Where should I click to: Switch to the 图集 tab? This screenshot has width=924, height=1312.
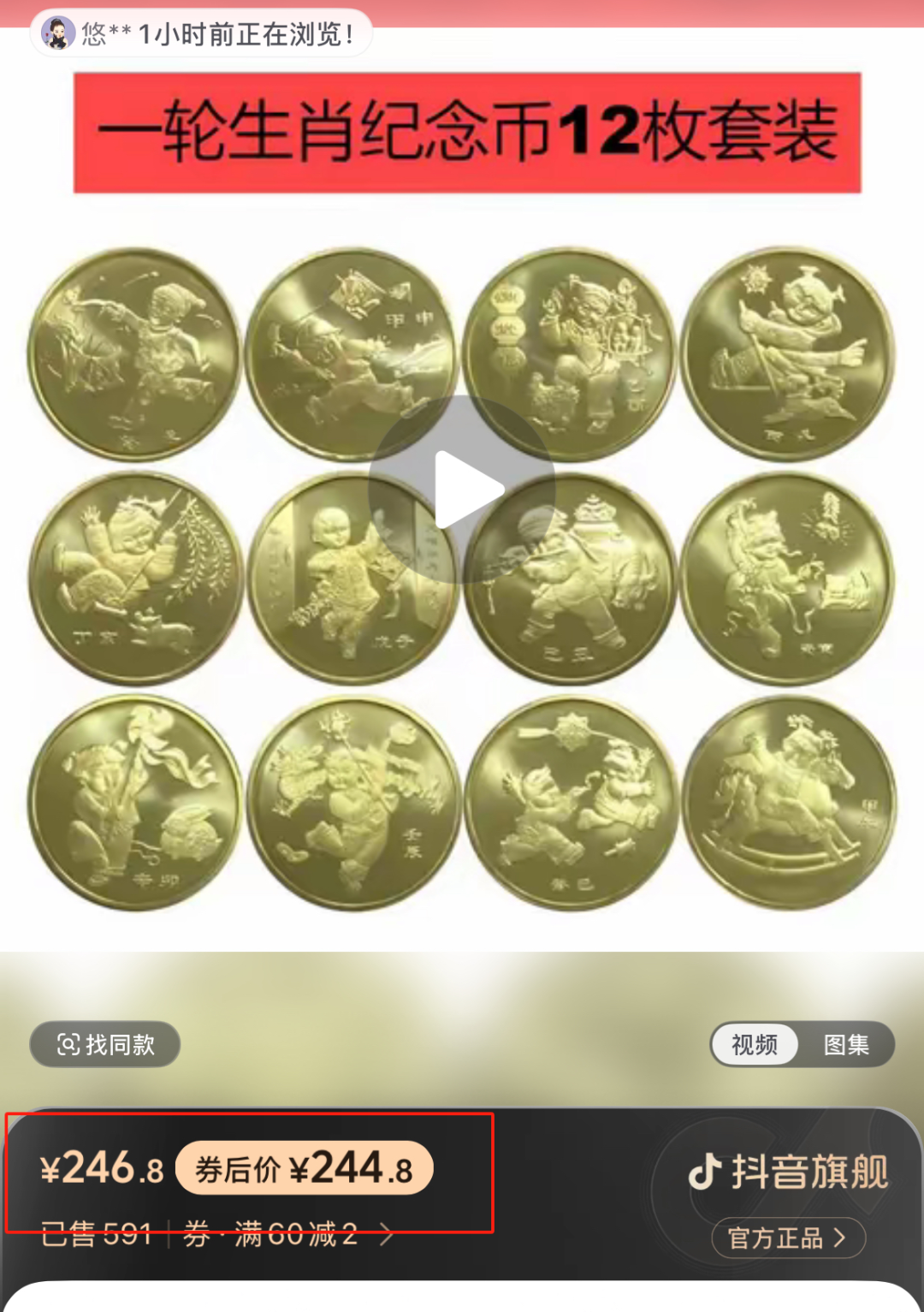click(x=846, y=1044)
